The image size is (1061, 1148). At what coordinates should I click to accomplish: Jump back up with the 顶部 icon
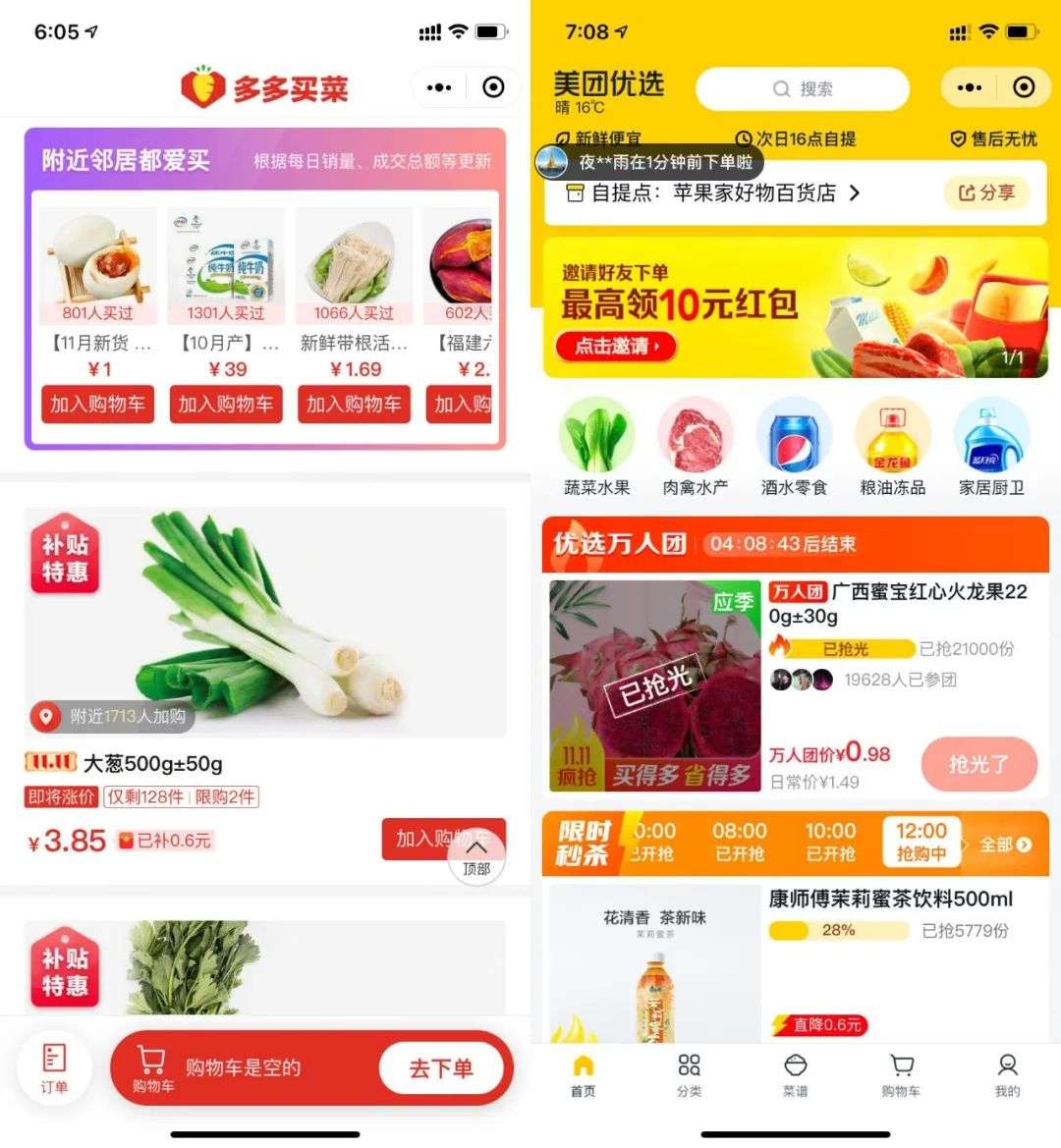477,854
